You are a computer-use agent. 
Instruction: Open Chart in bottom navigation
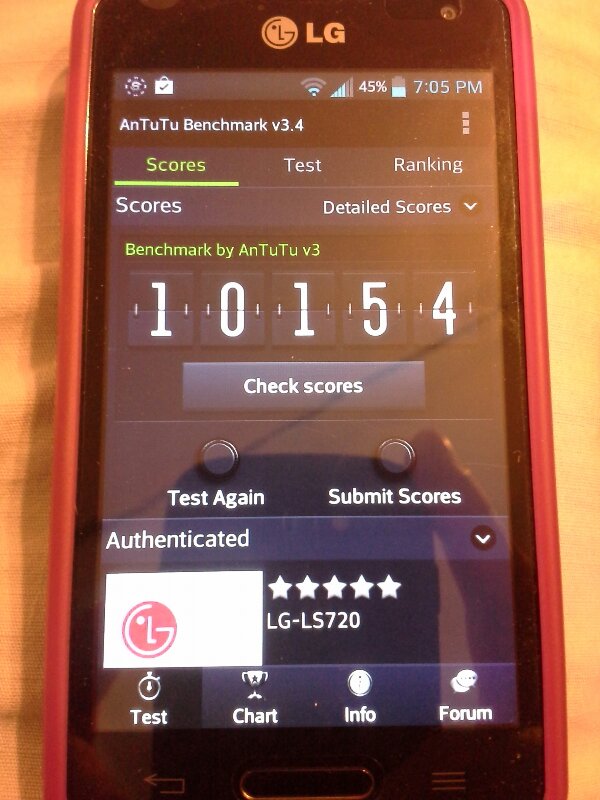point(255,698)
